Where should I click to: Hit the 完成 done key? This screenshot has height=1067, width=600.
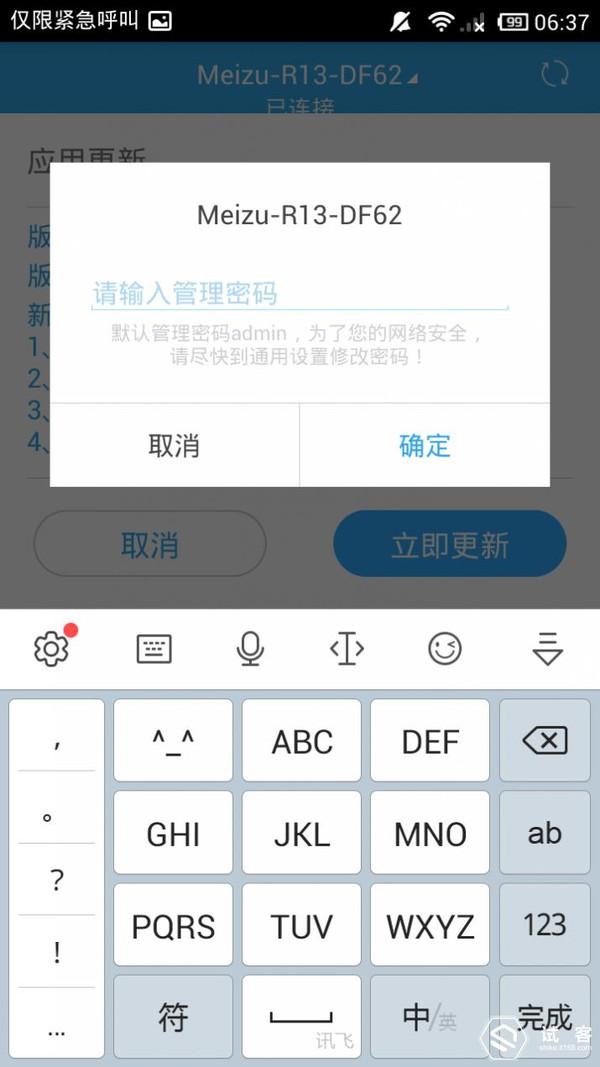[545, 1017]
